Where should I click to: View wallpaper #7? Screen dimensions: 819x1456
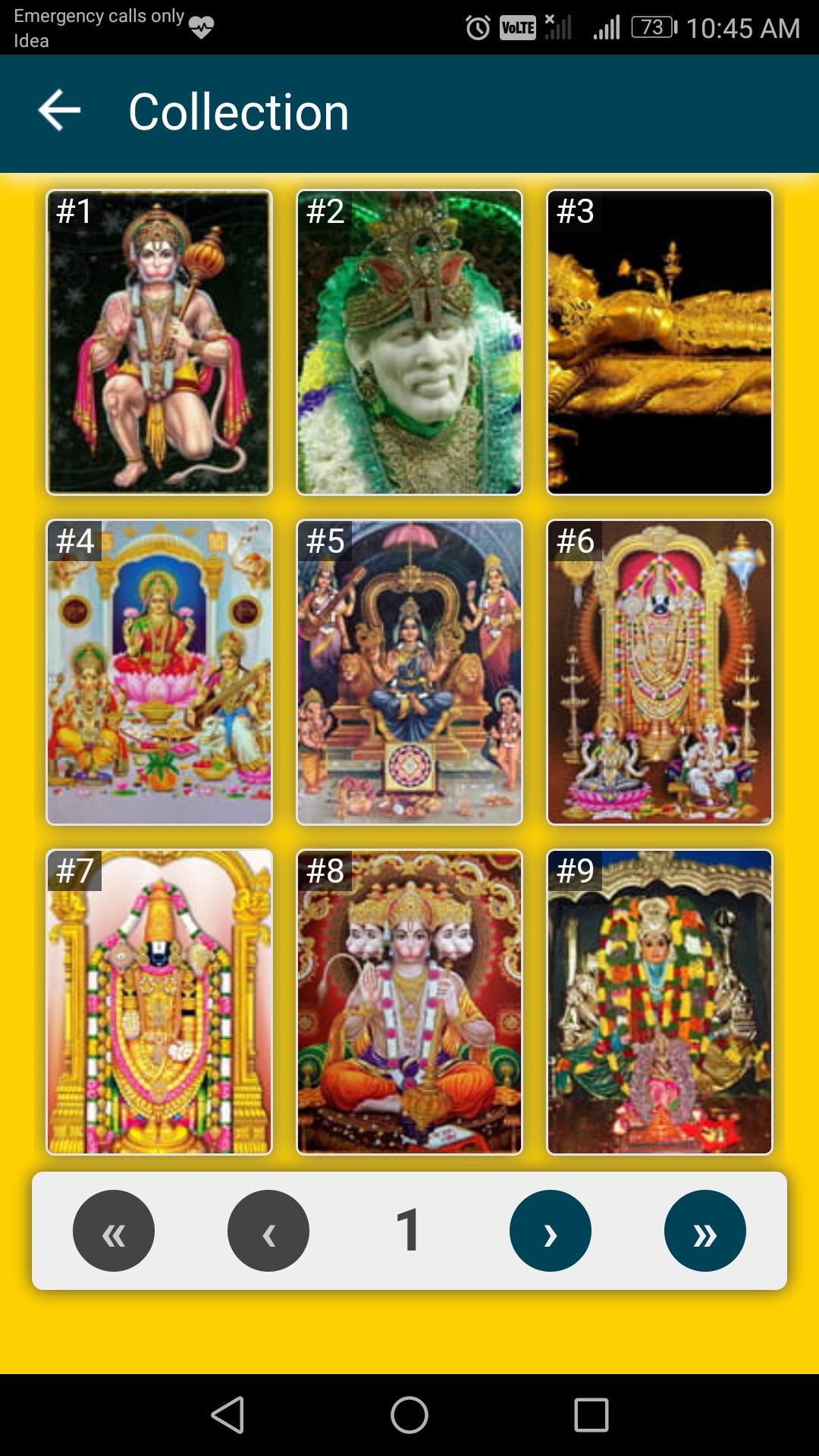159,1002
